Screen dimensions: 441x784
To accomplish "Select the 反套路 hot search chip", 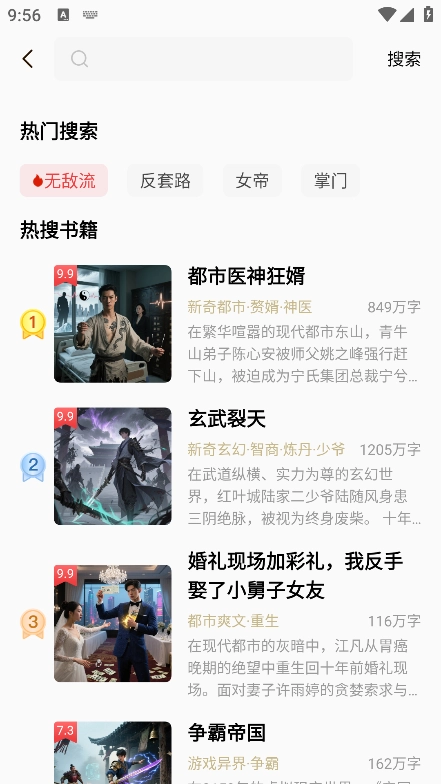I will click(165, 180).
